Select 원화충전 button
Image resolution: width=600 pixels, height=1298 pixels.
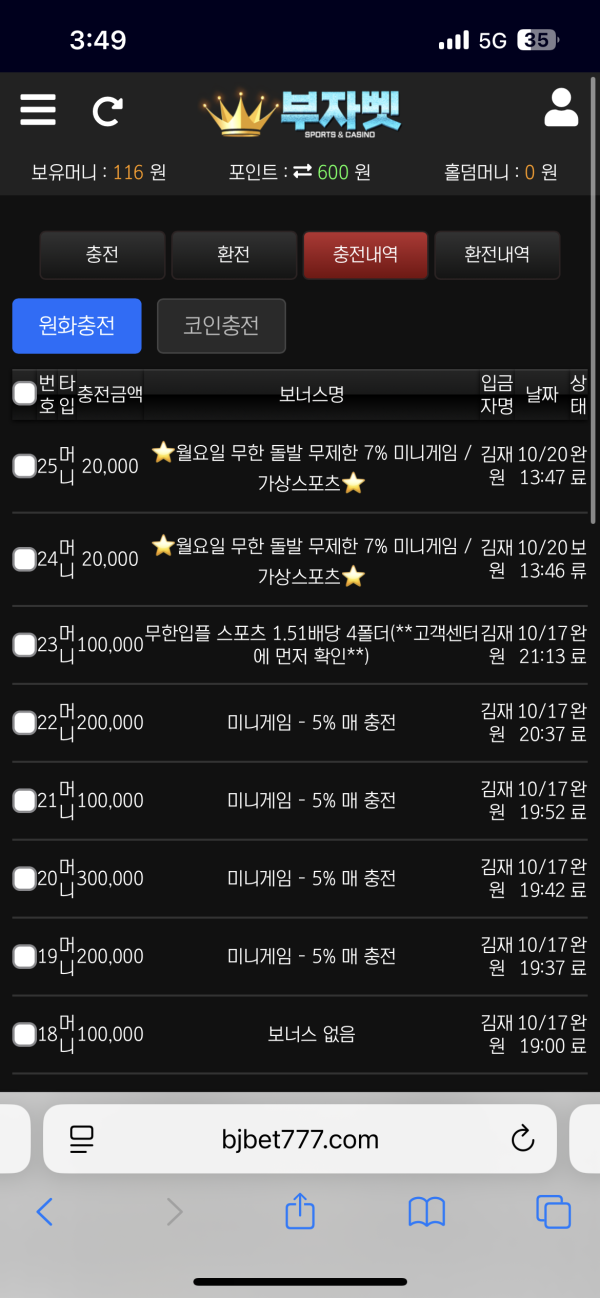pos(77,326)
